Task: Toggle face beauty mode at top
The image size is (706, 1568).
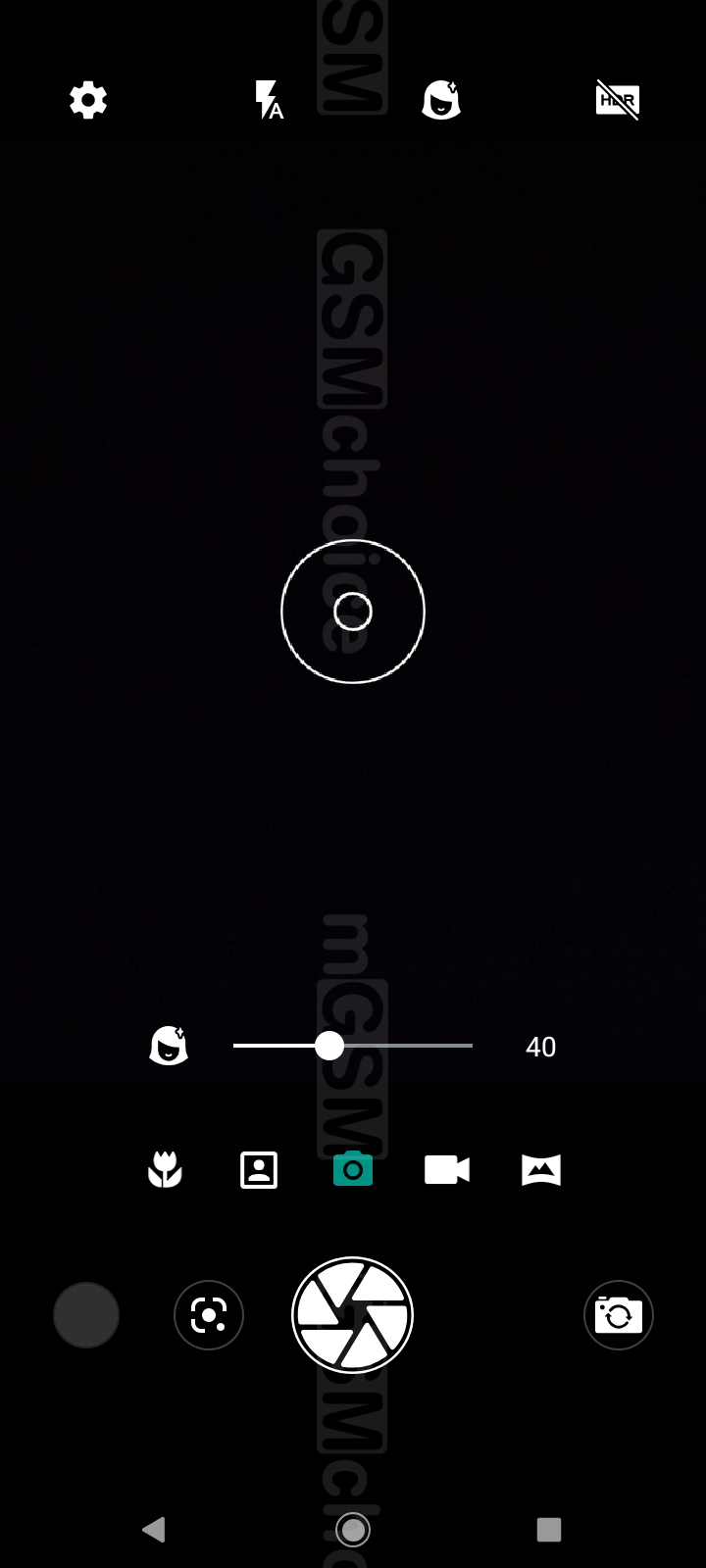Action: pyautogui.click(x=441, y=100)
